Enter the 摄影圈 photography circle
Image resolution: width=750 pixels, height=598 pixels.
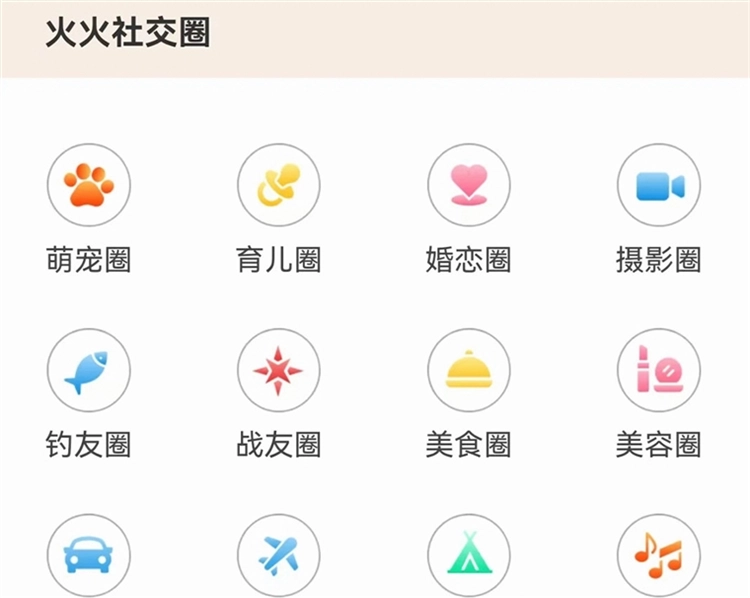[x=659, y=186]
